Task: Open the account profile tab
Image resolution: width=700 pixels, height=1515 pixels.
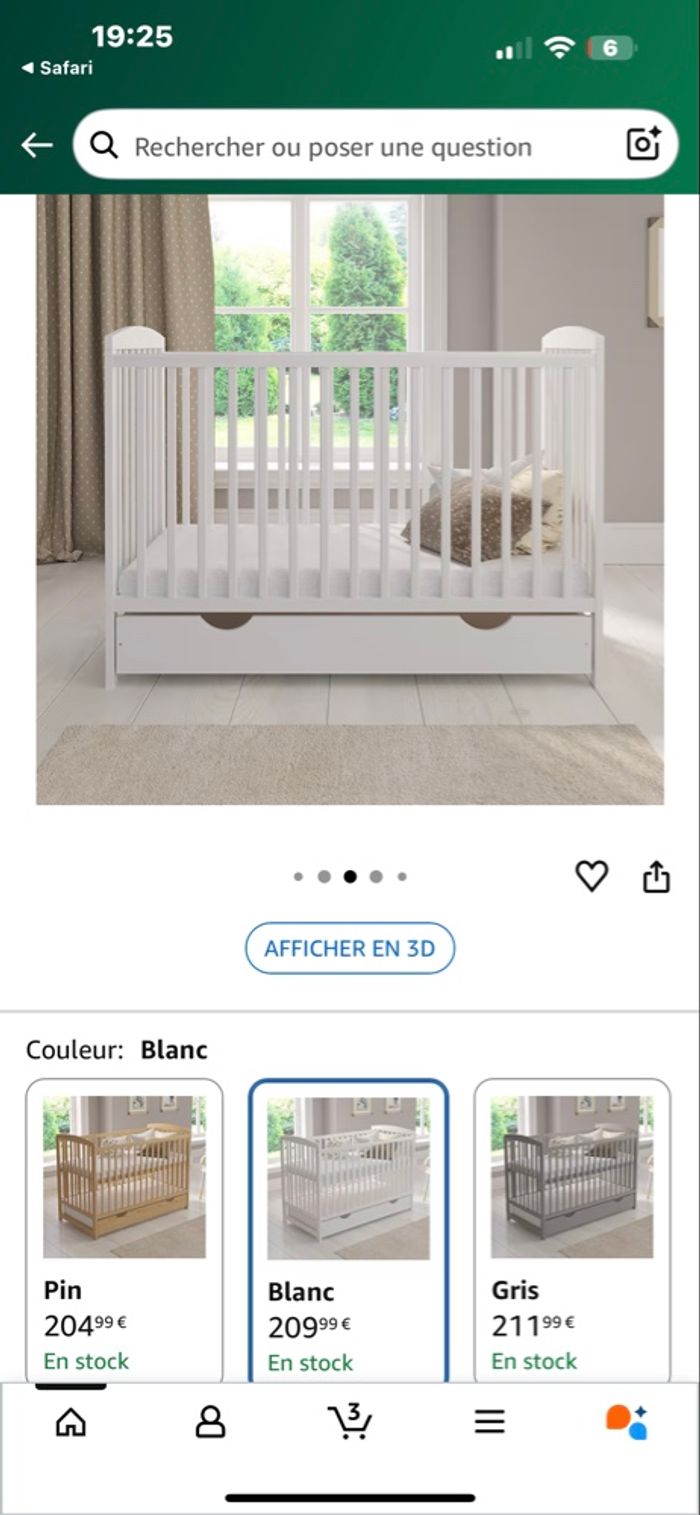Action: [210, 1422]
